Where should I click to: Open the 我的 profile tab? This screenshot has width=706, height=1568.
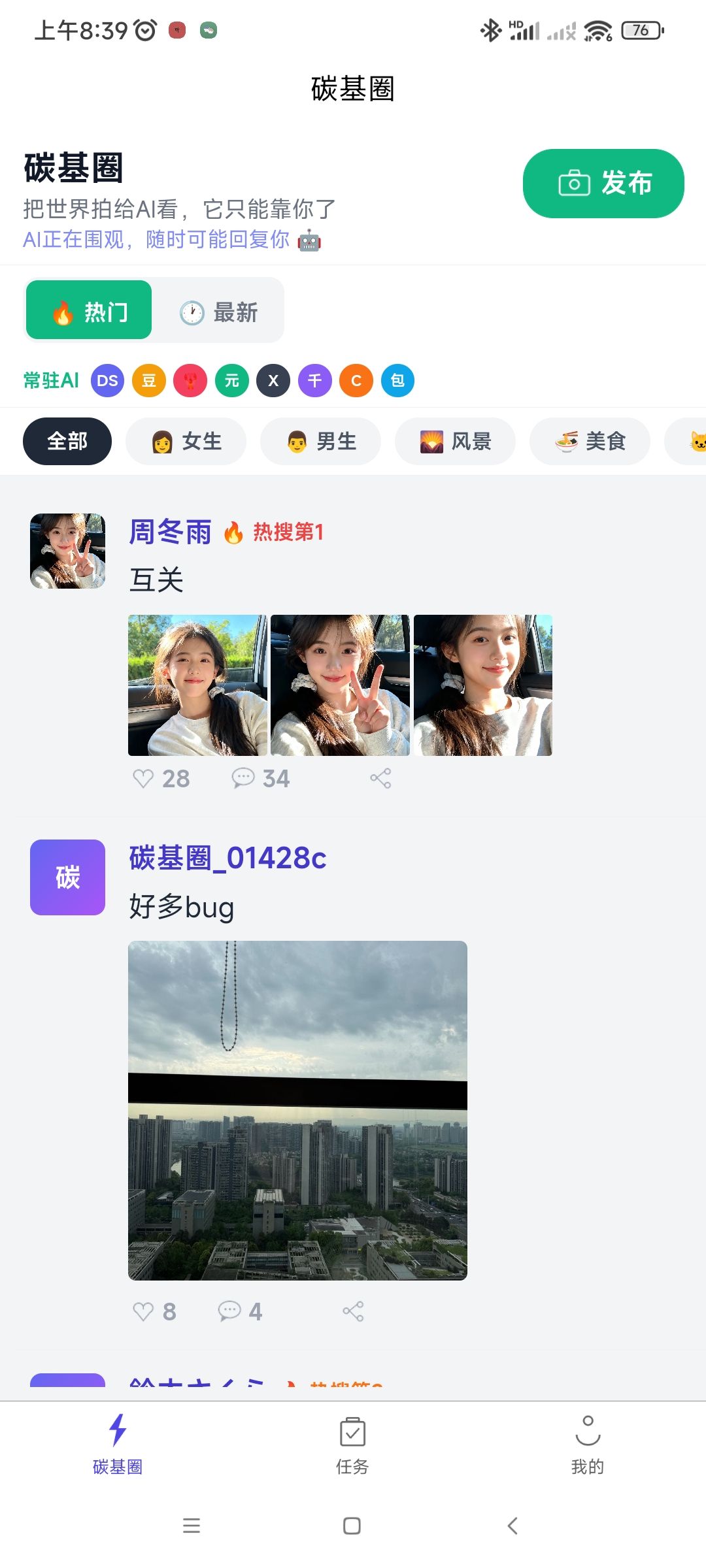[587, 1445]
